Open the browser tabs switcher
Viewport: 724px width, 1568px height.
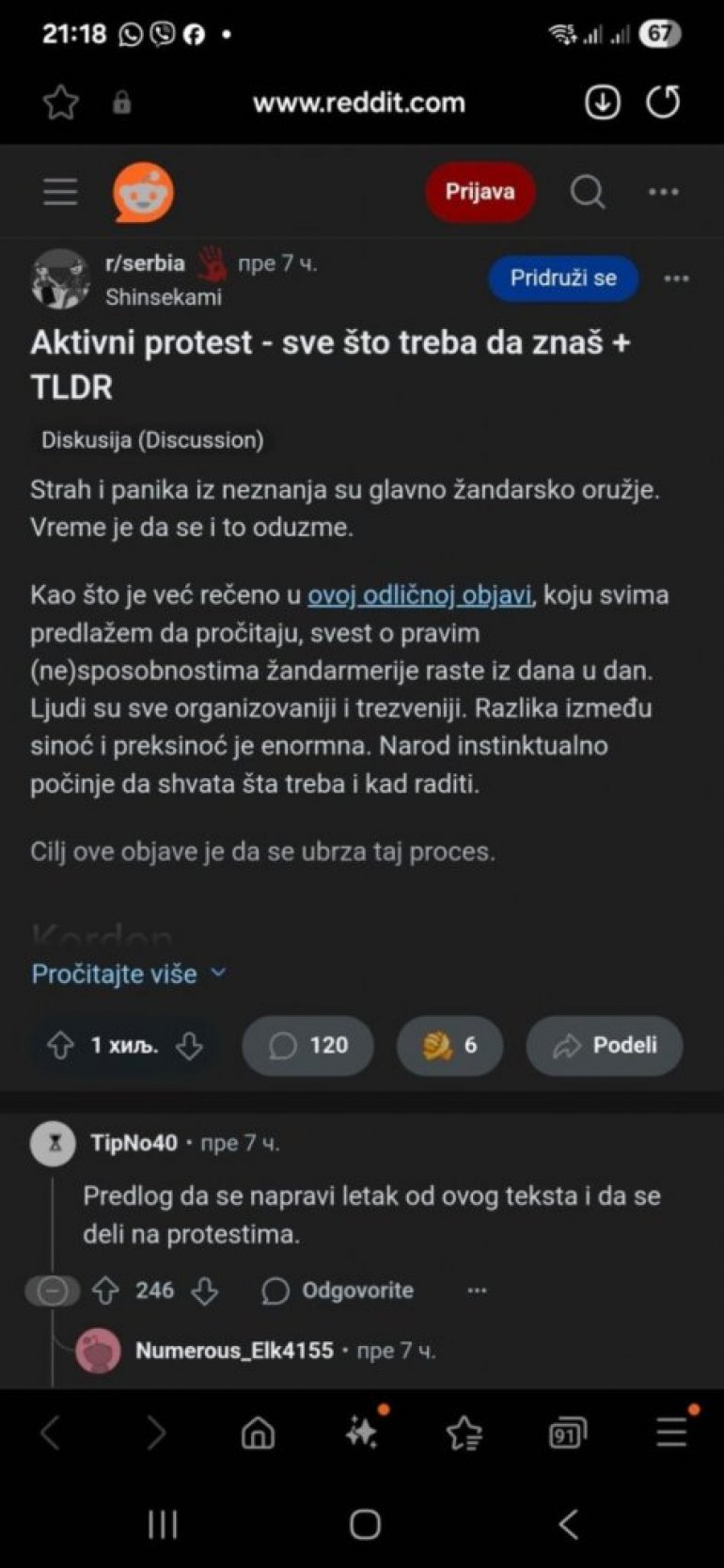(x=566, y=1433)
